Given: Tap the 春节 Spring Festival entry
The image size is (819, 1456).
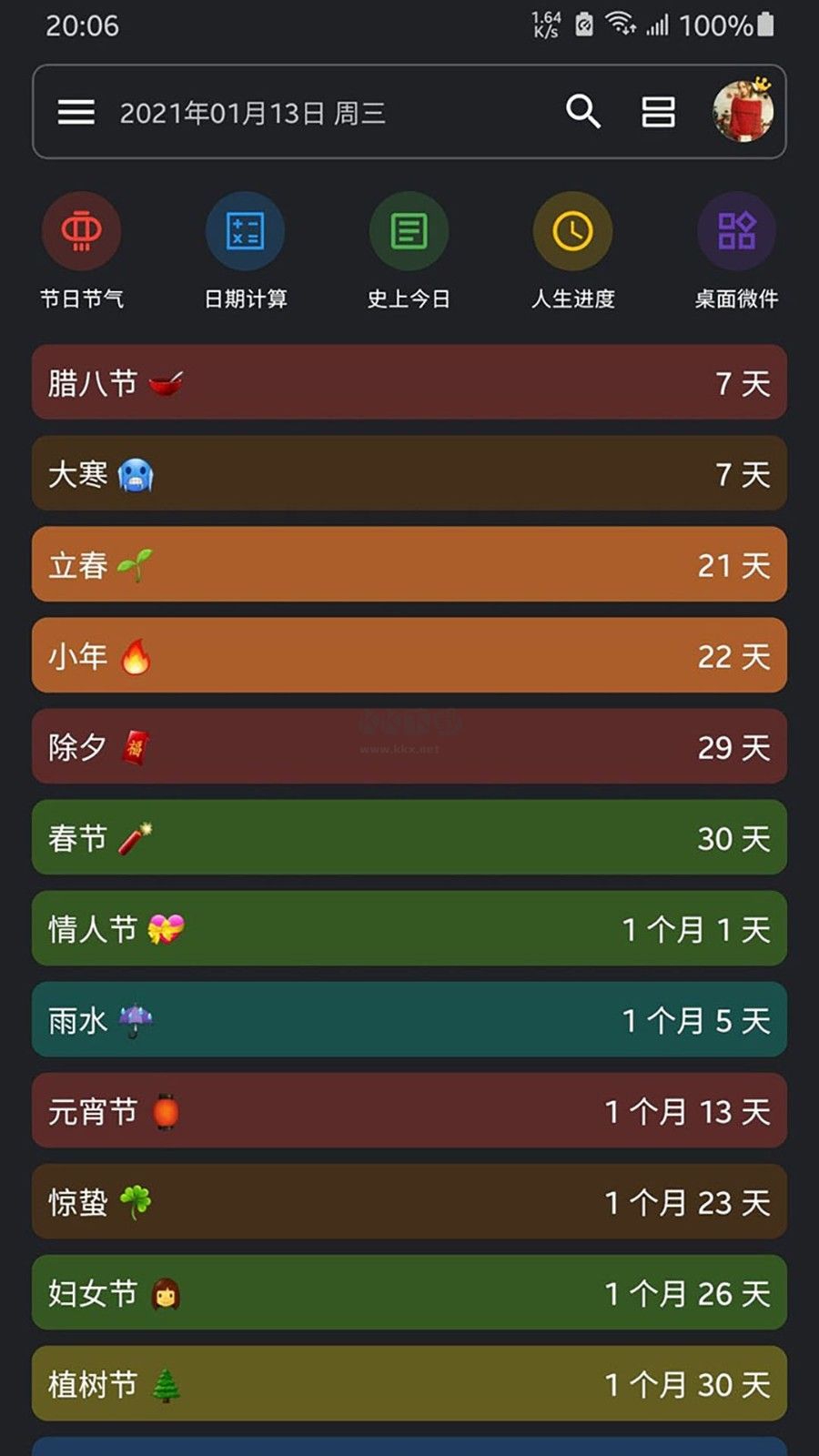Looking at the screenshot, I should (409, 838).
